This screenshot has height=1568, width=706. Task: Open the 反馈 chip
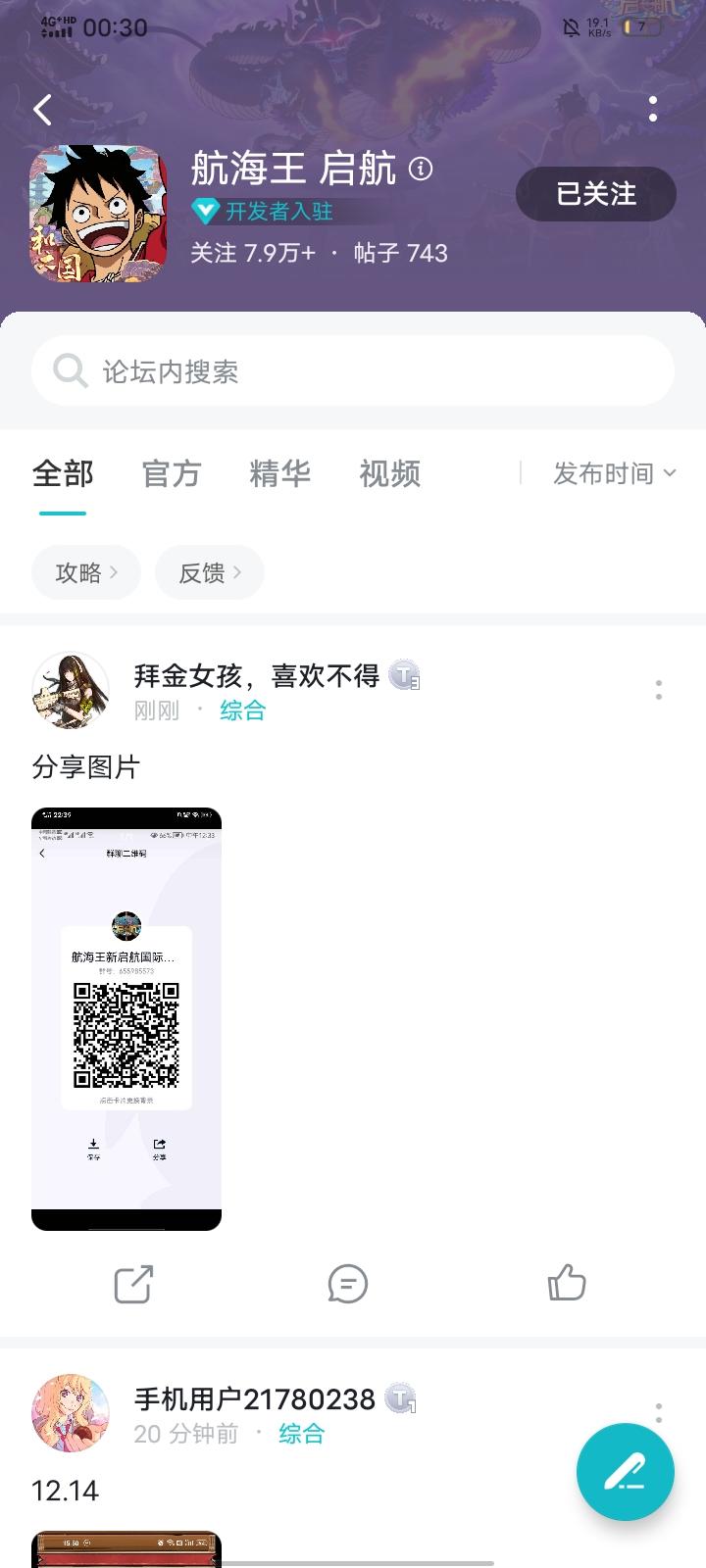[210, 572]
